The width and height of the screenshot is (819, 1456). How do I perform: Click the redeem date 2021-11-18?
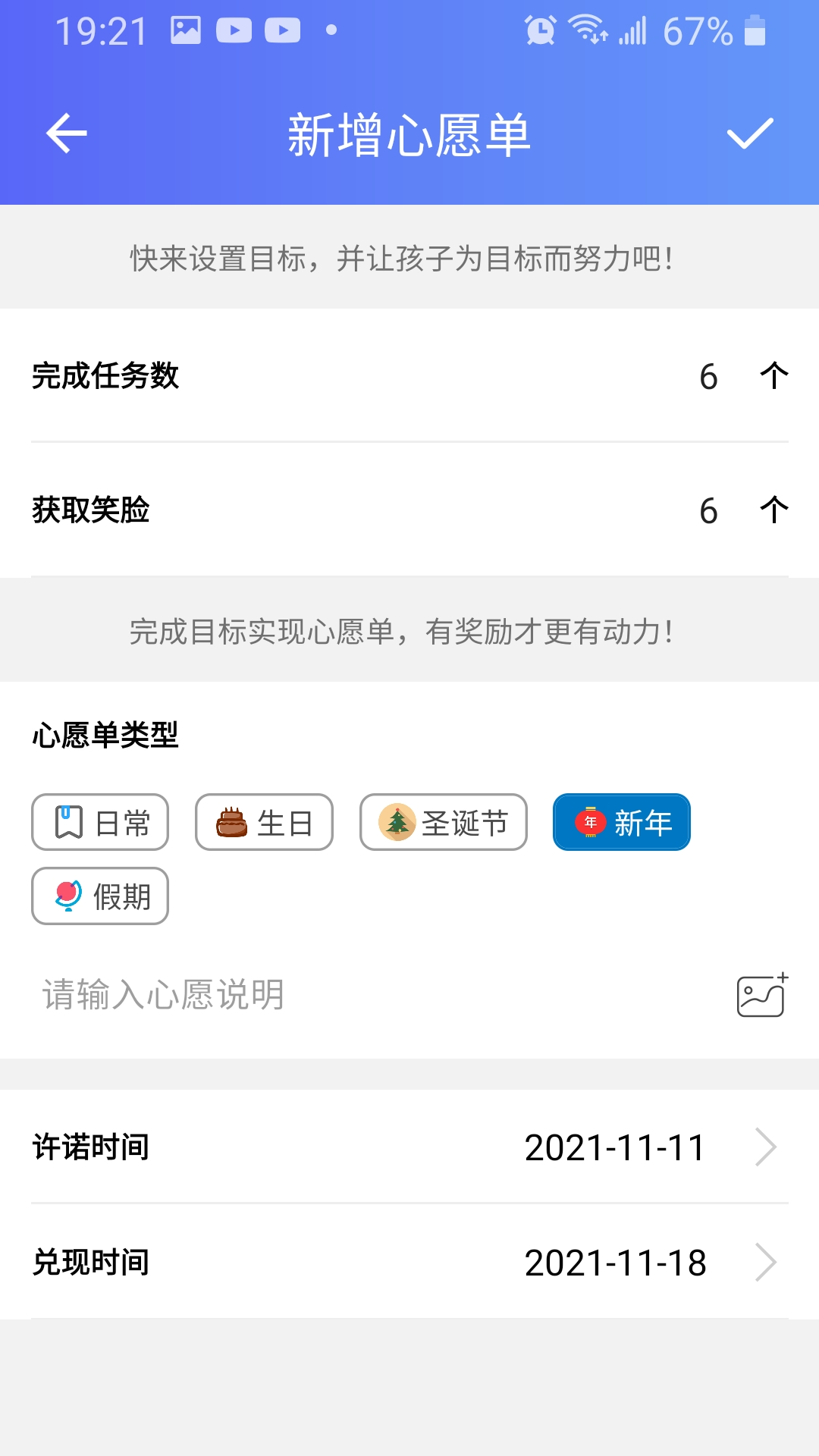coord(616,1261)
